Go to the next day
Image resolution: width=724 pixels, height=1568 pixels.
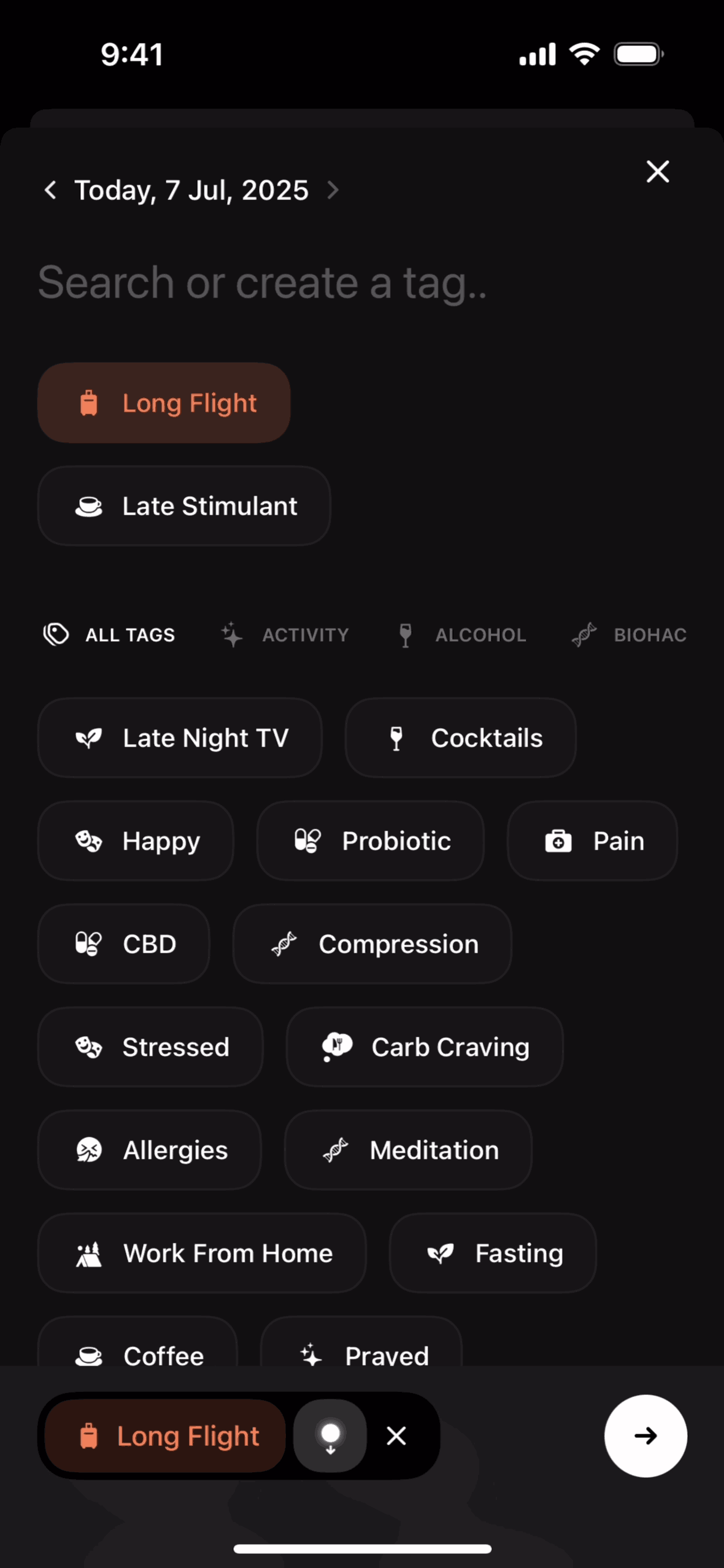click(x=333, y=190)
